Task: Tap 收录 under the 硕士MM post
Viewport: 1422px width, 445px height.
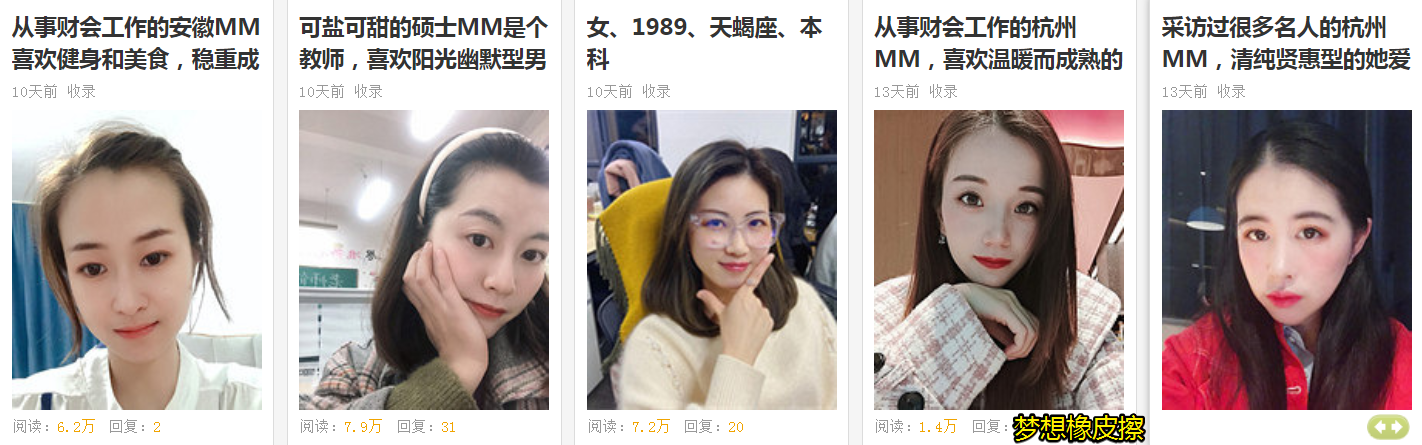Action: [368, 92]
